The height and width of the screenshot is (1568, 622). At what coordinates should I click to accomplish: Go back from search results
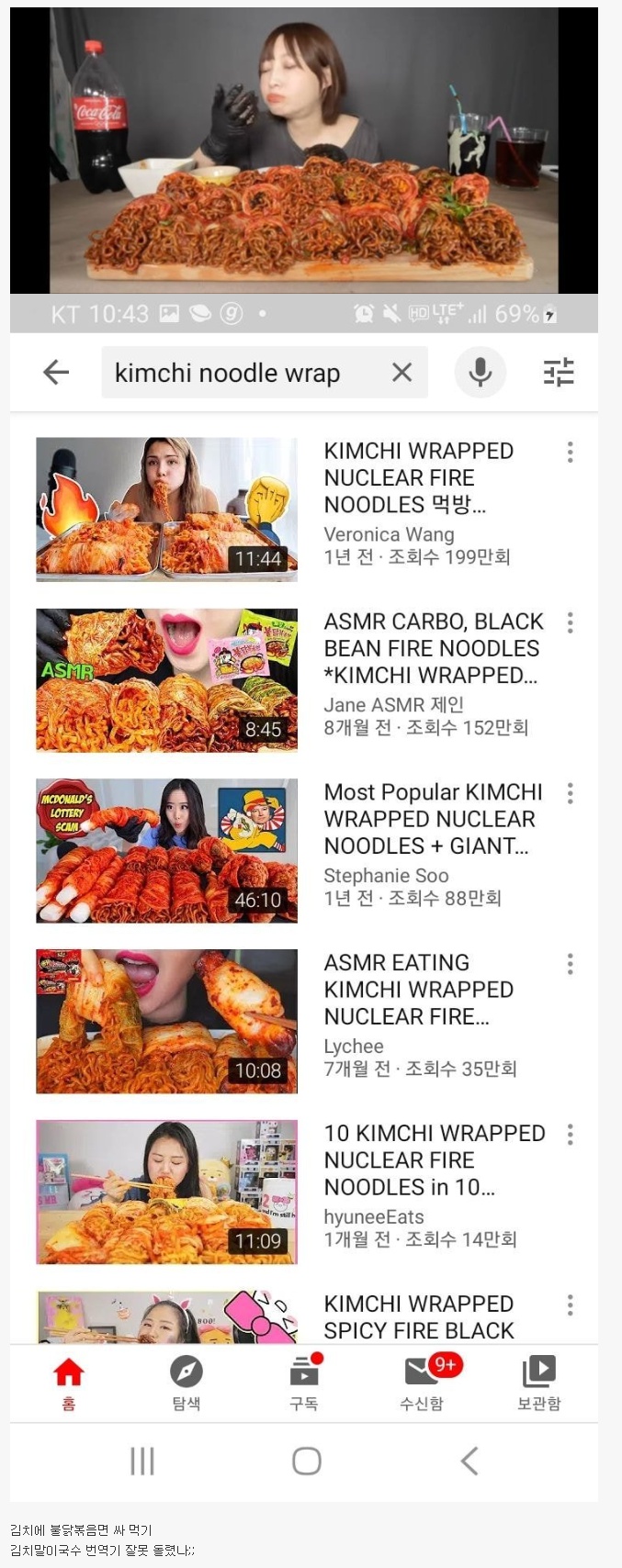[56, 372]
